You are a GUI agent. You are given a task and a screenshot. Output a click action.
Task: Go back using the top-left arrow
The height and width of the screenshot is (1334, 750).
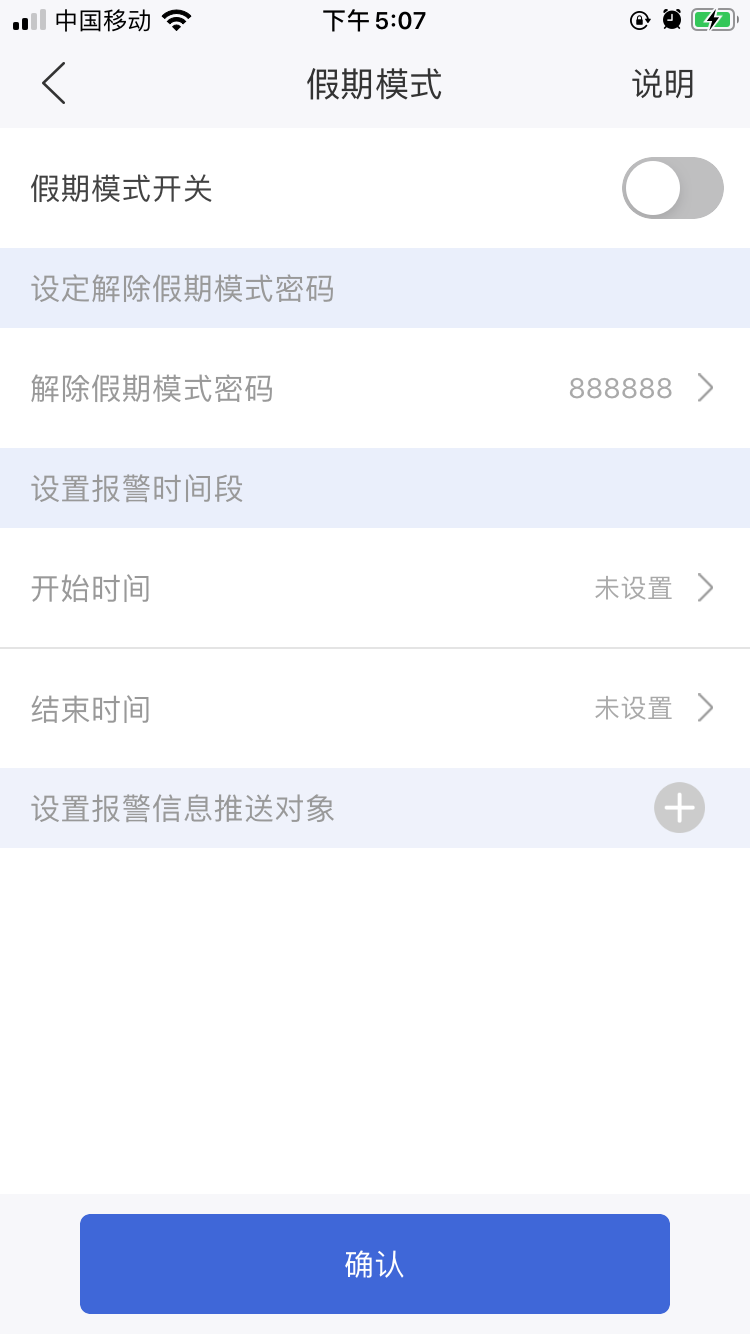(54, 84)
